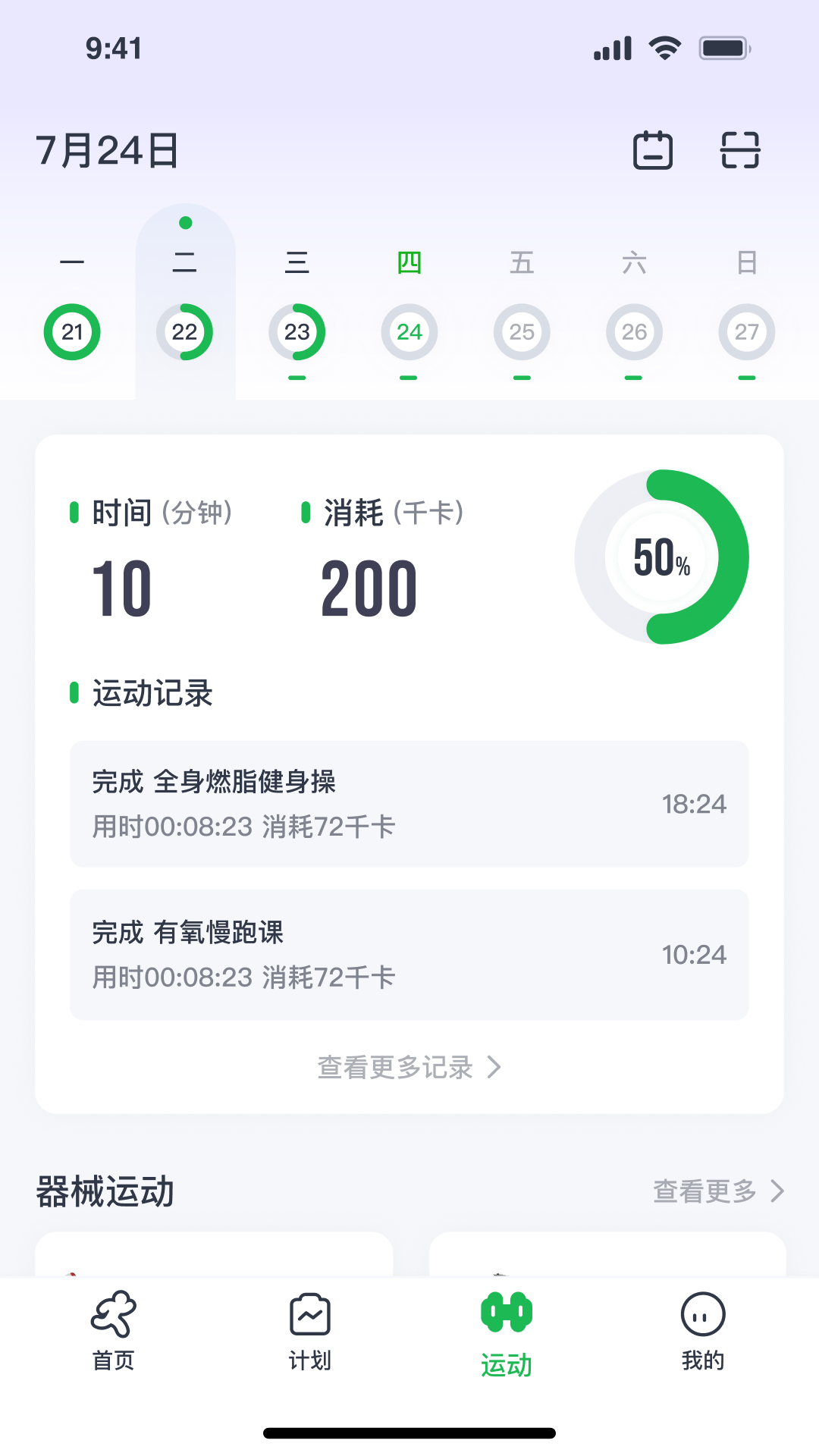Select Wednesday the 23rd
819x1456 pixels.
pyautogui.click(x=297, y=331)
